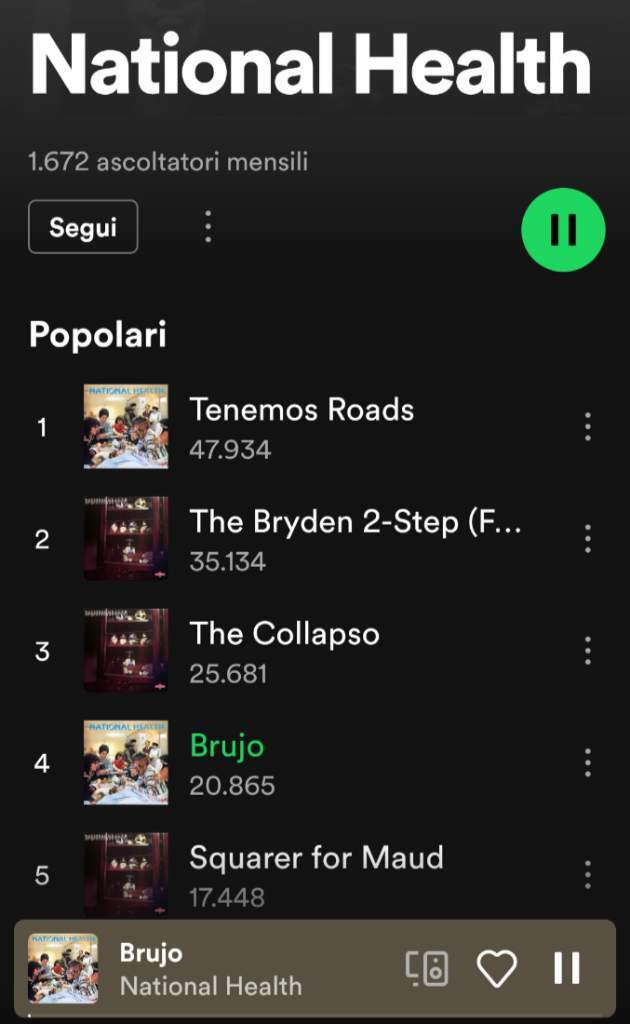Open the artist overflow menu beside Segui
630x1024 pixels.
(208, 227)
